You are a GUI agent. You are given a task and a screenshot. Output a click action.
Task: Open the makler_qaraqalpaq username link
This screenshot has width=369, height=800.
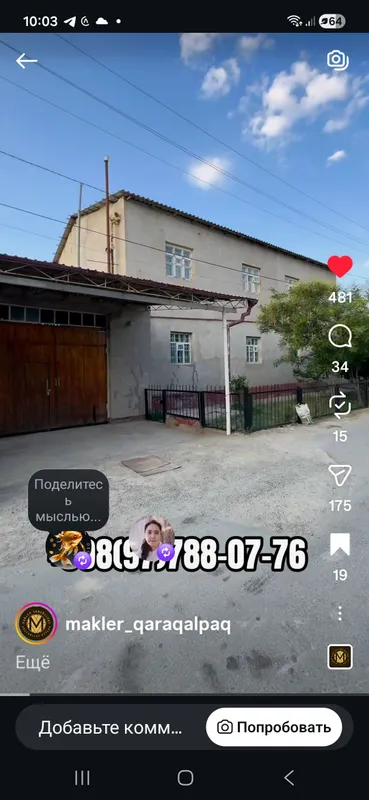[148, 624]
